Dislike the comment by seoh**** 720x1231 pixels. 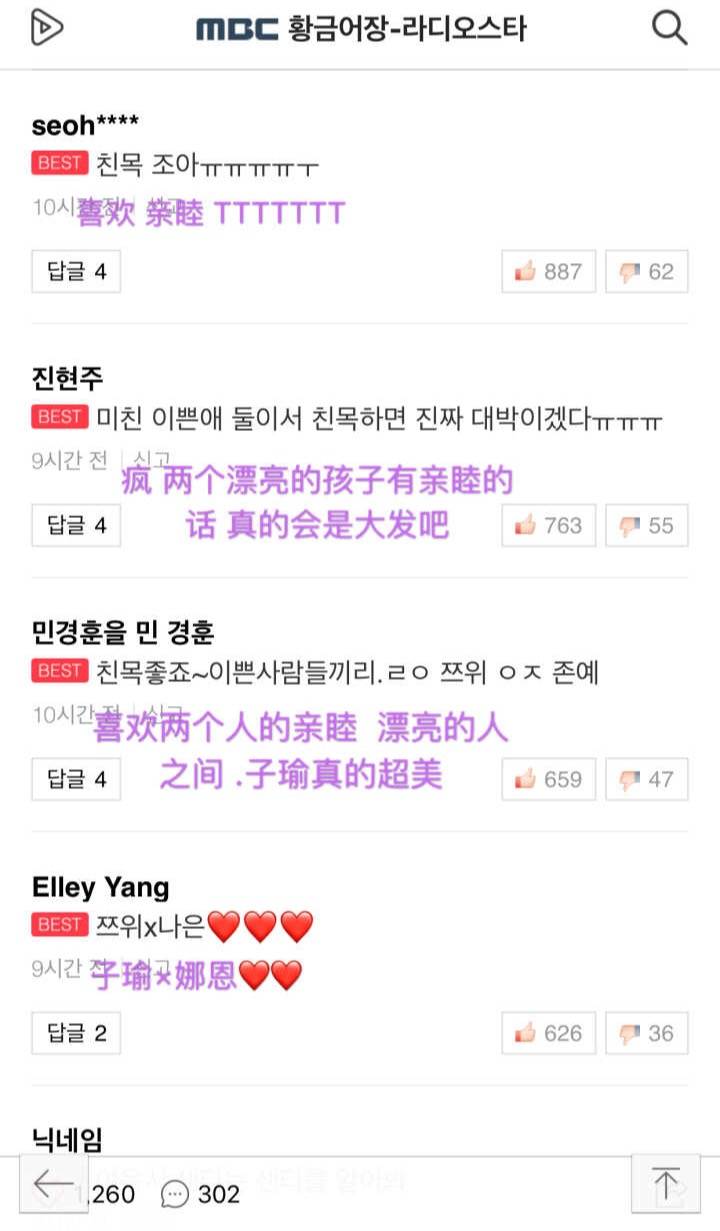point(647,272)
